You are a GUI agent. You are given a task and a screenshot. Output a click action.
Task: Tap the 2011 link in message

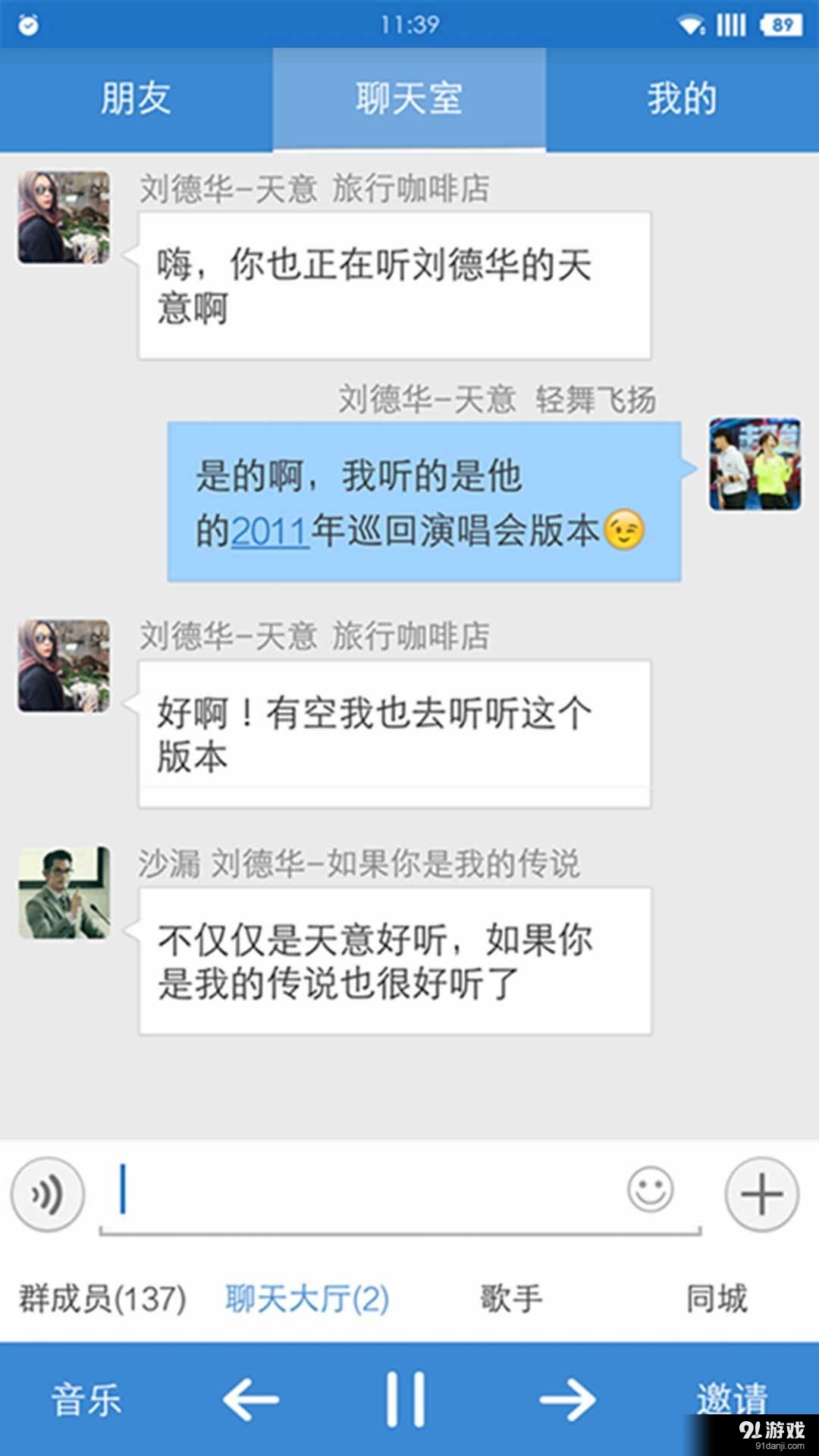(x=269, y=531)
